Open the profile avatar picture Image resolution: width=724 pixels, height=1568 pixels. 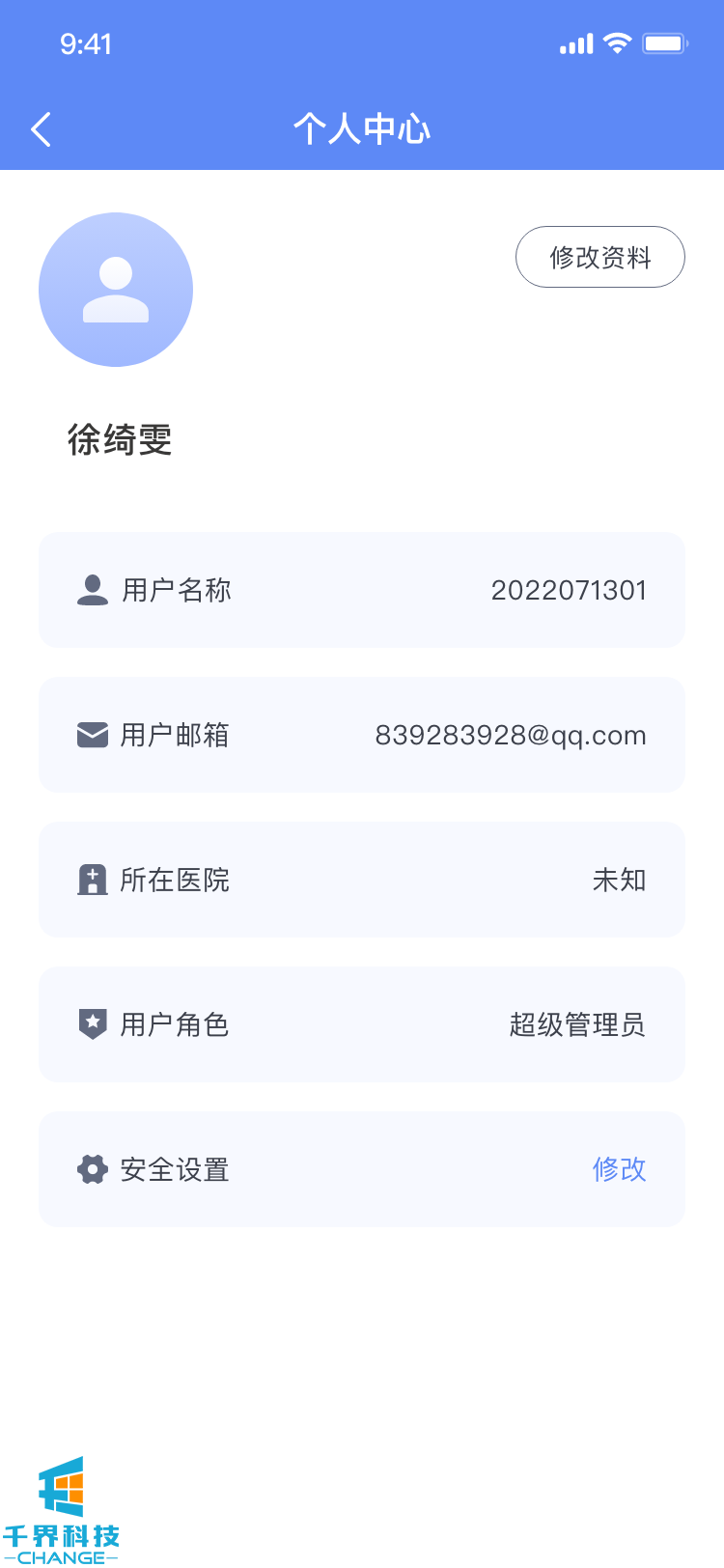[116, 290]
